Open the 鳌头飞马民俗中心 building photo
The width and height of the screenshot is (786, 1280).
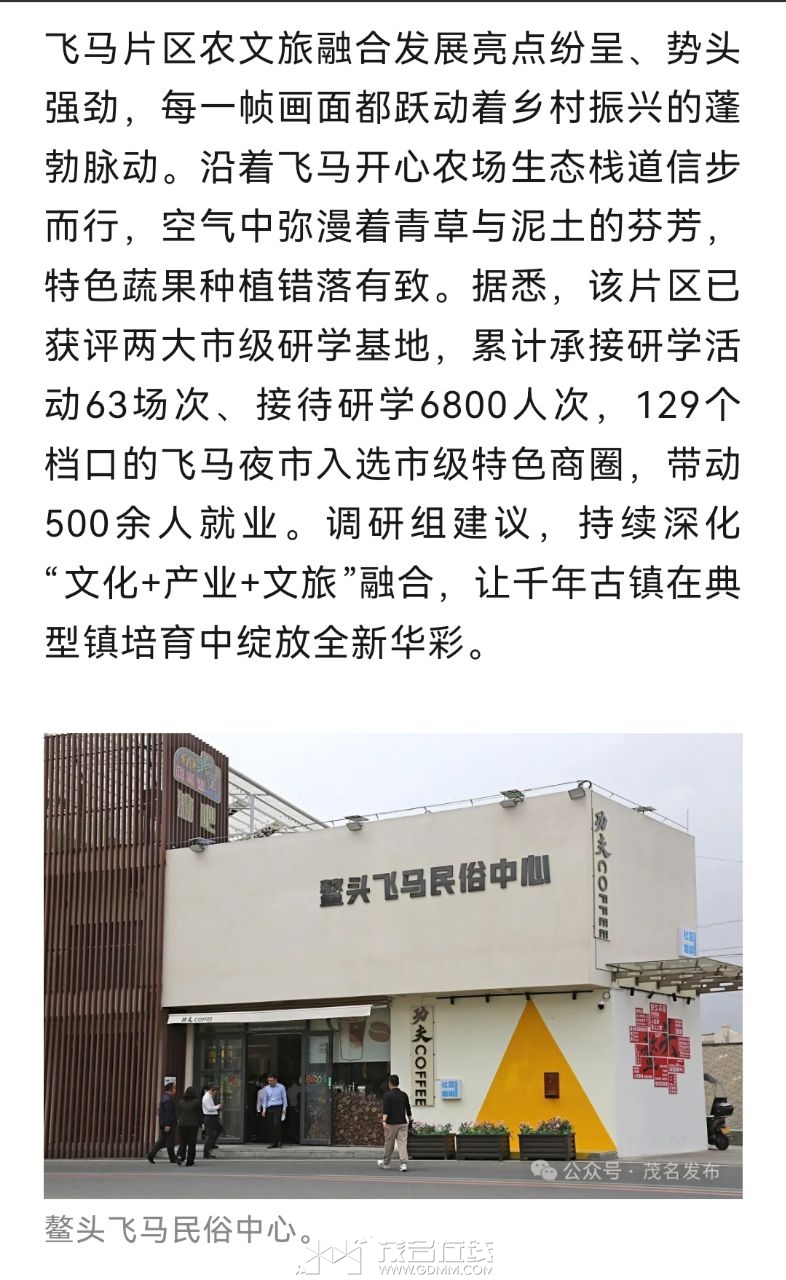(x=393, y=964)
